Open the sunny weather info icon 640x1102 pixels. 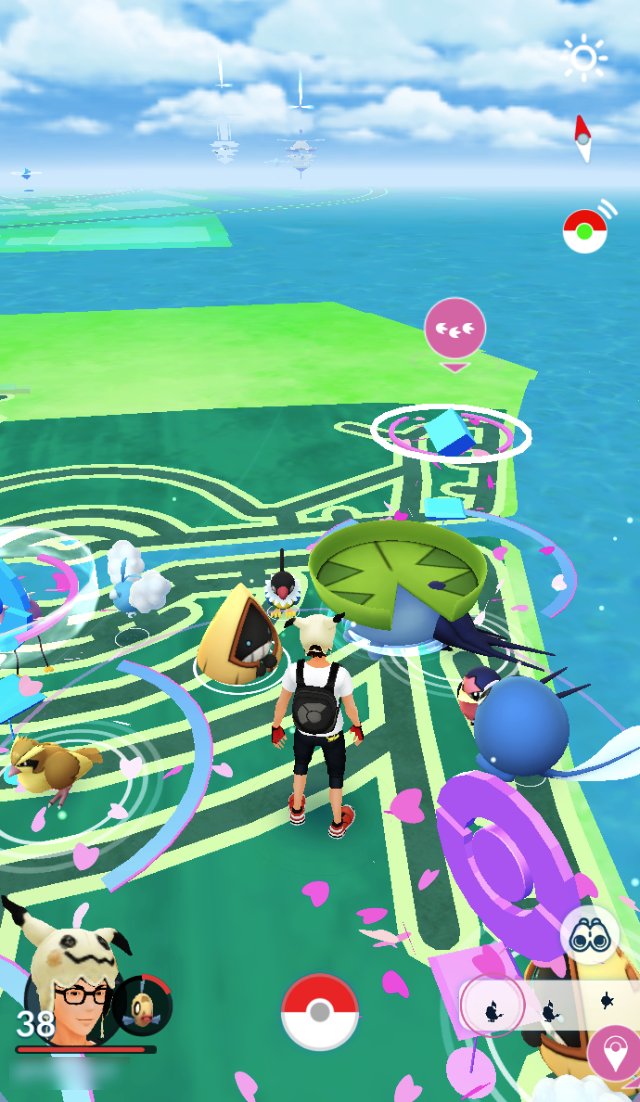point(583,58)
